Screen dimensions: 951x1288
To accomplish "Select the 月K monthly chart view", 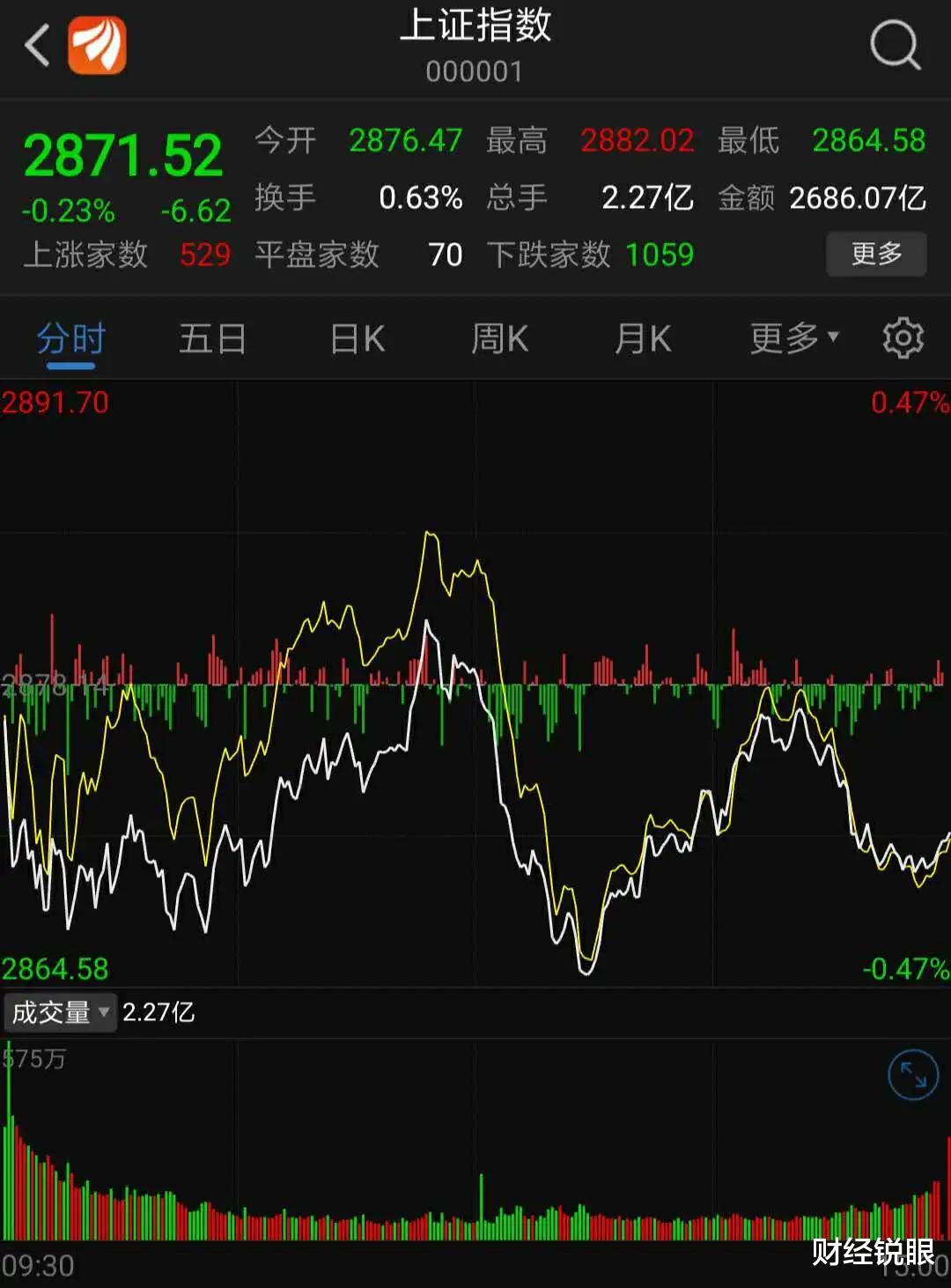I will click(642, 337).
